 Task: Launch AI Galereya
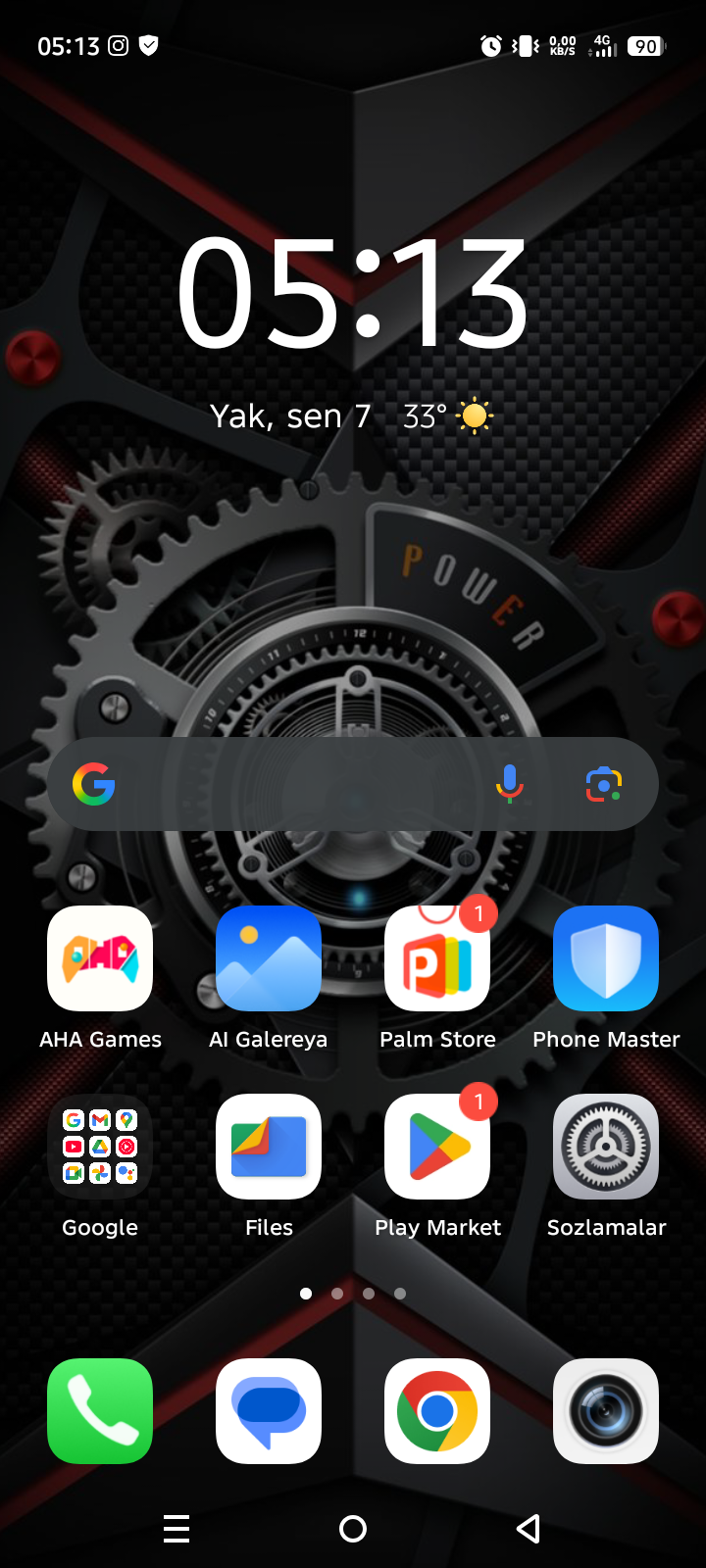tap(269, 958)
